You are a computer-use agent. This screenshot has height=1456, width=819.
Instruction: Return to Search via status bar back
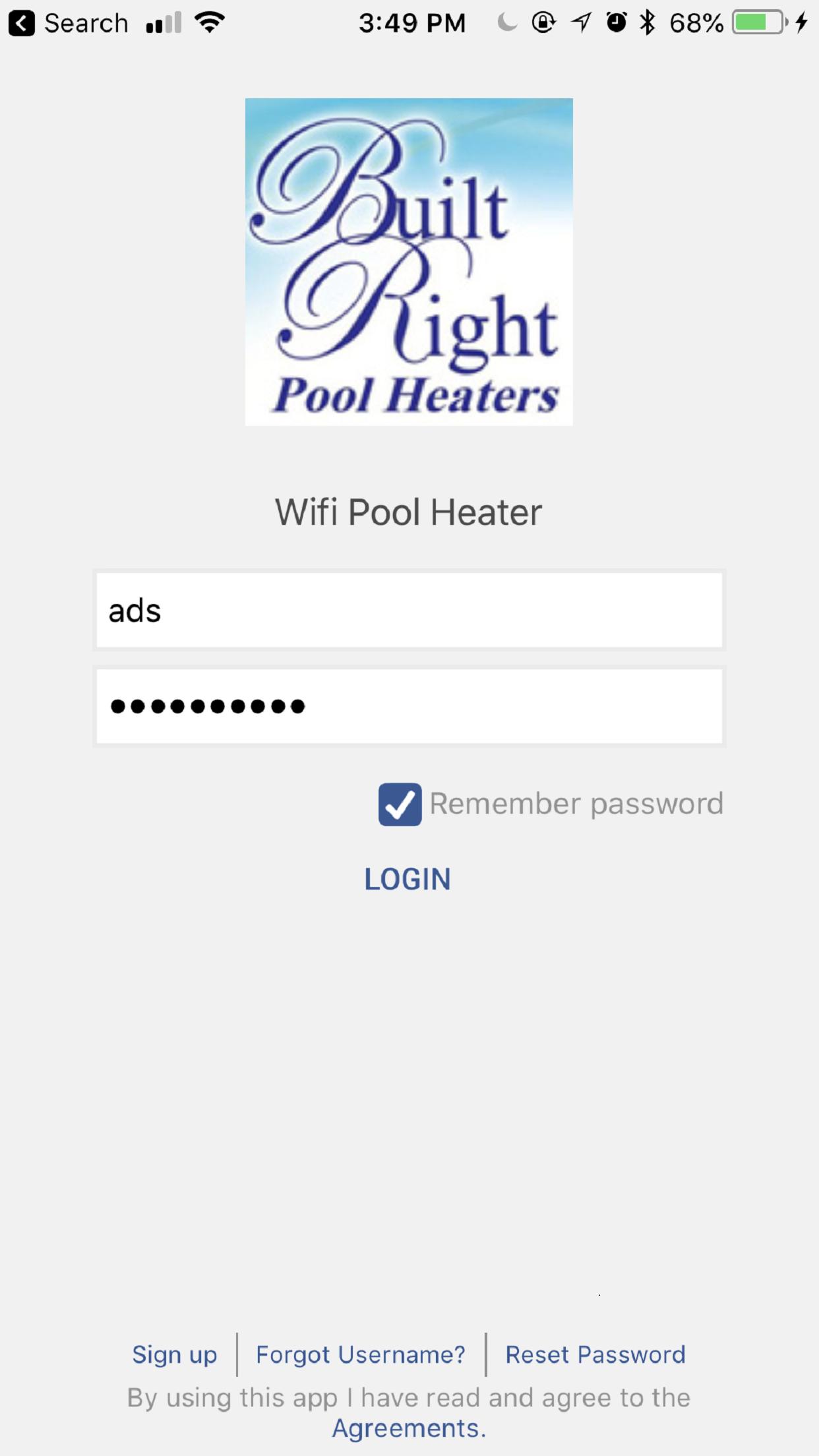pos(68,24)
